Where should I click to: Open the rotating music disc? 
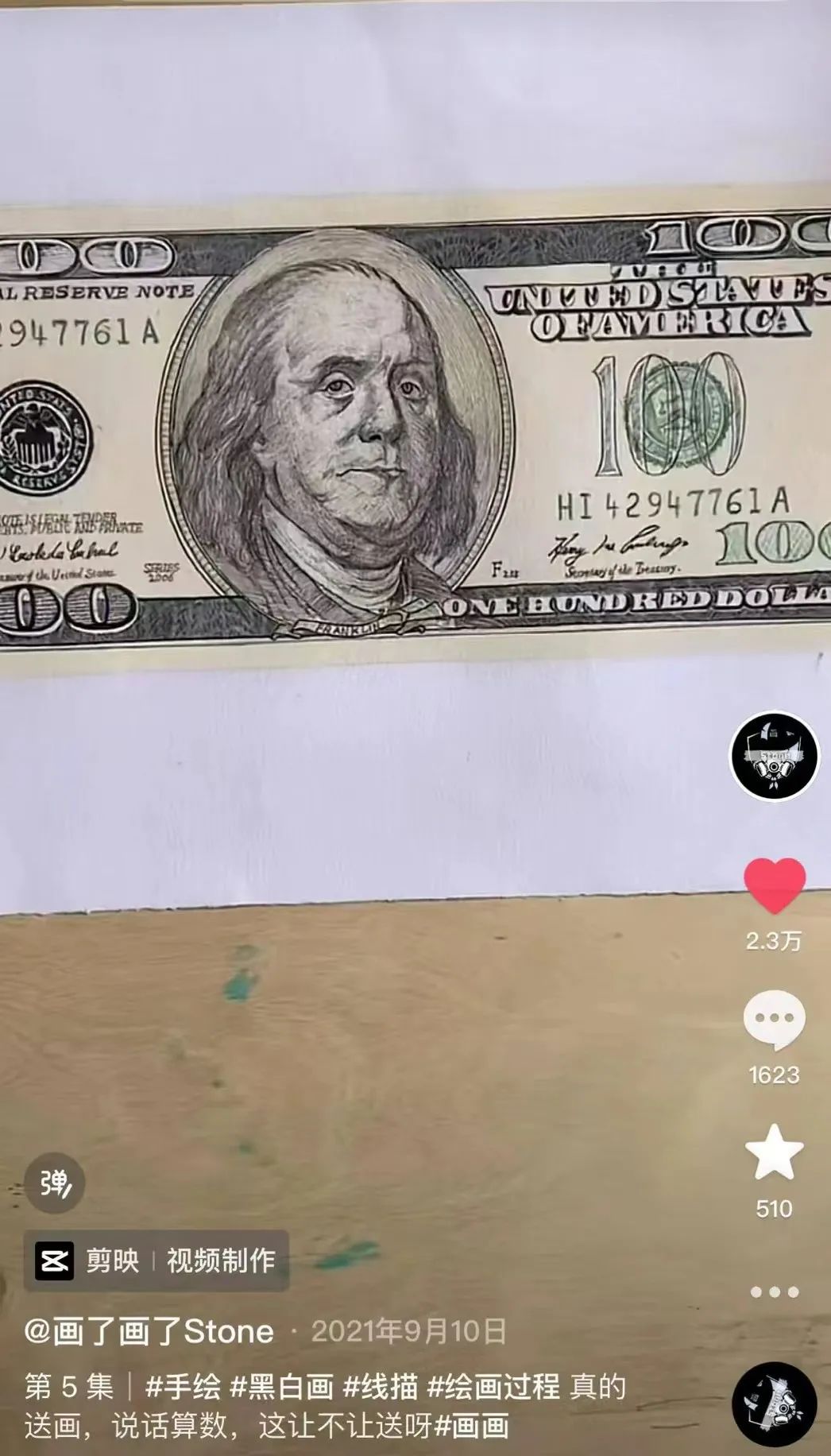774,1405
